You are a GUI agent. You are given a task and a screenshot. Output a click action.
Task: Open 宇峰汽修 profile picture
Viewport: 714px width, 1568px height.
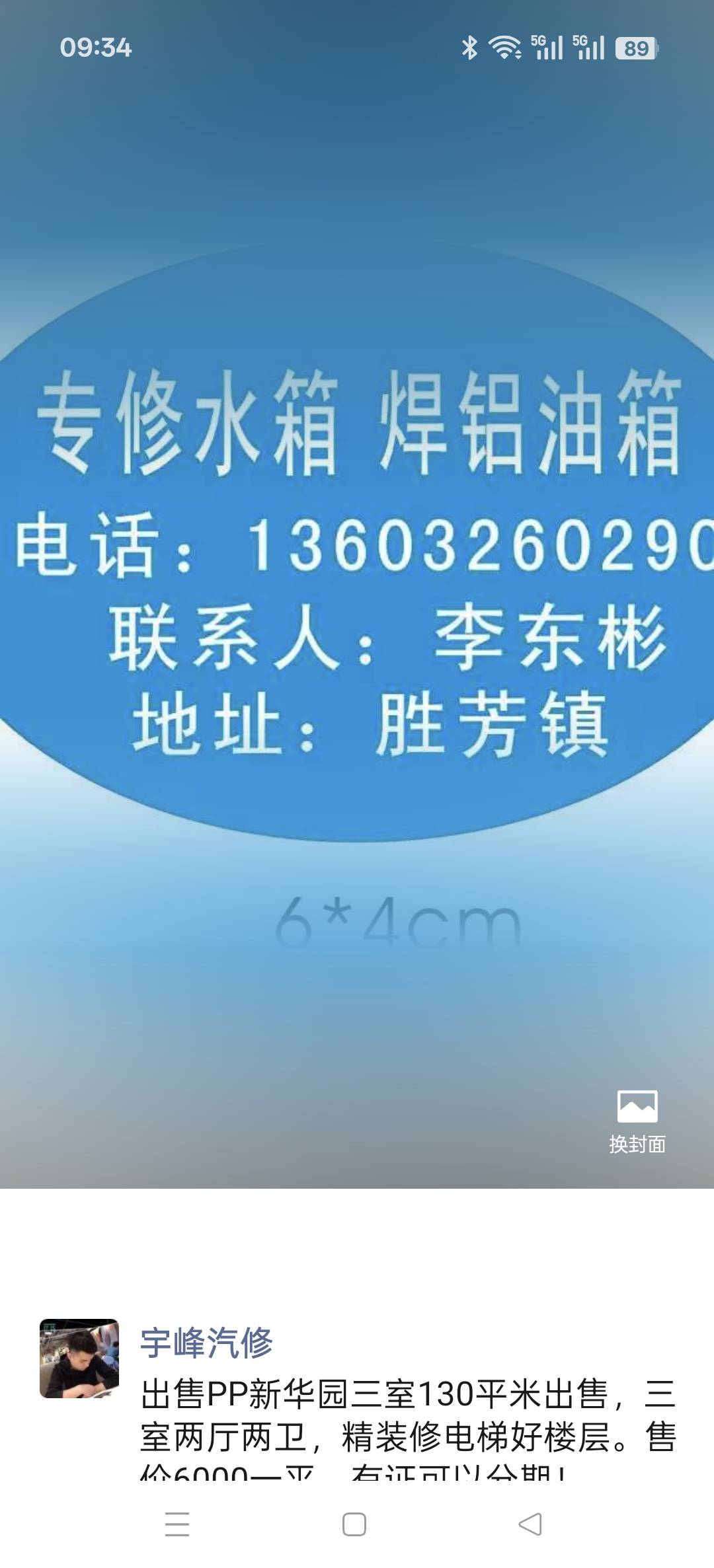tap(79, 1358)
